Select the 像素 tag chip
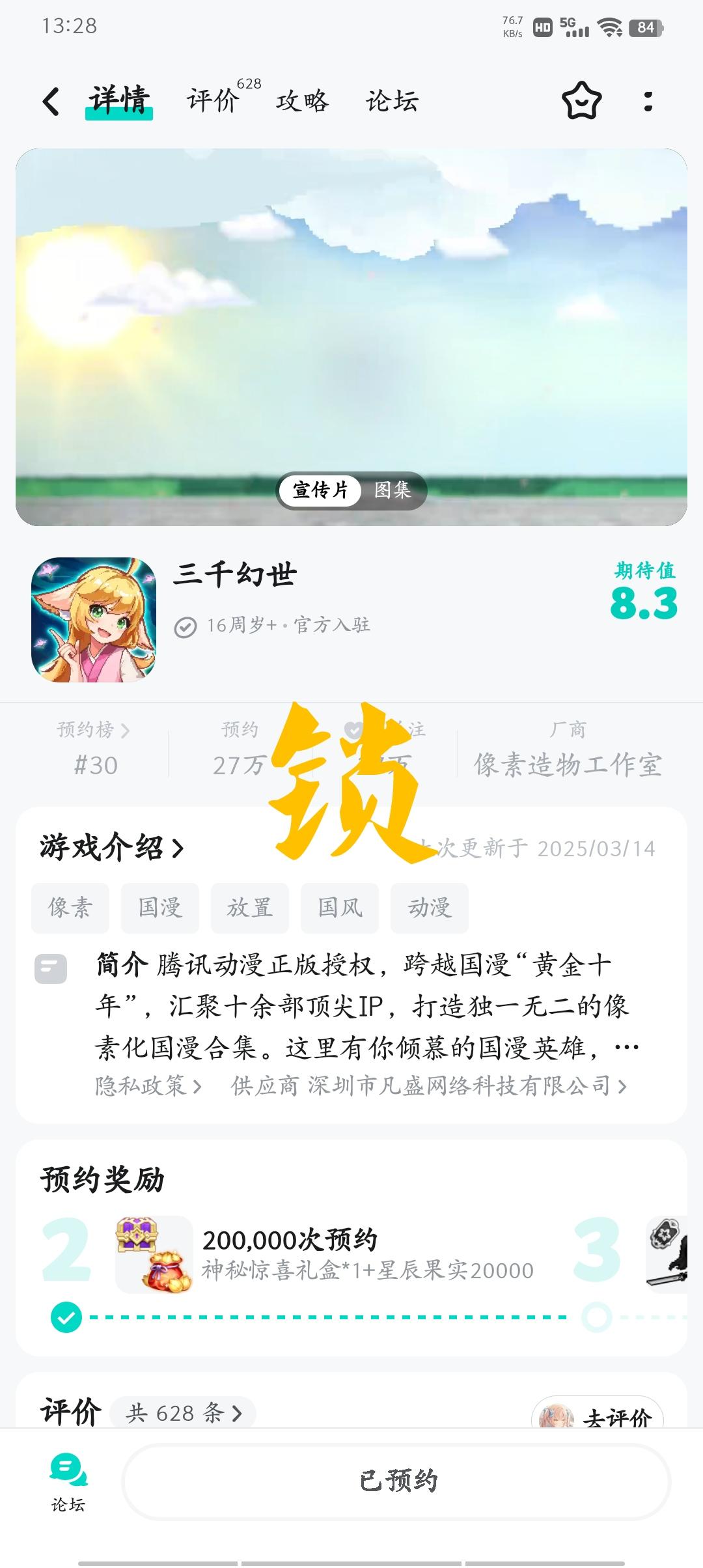The image size is (703, 1568). 70,908
